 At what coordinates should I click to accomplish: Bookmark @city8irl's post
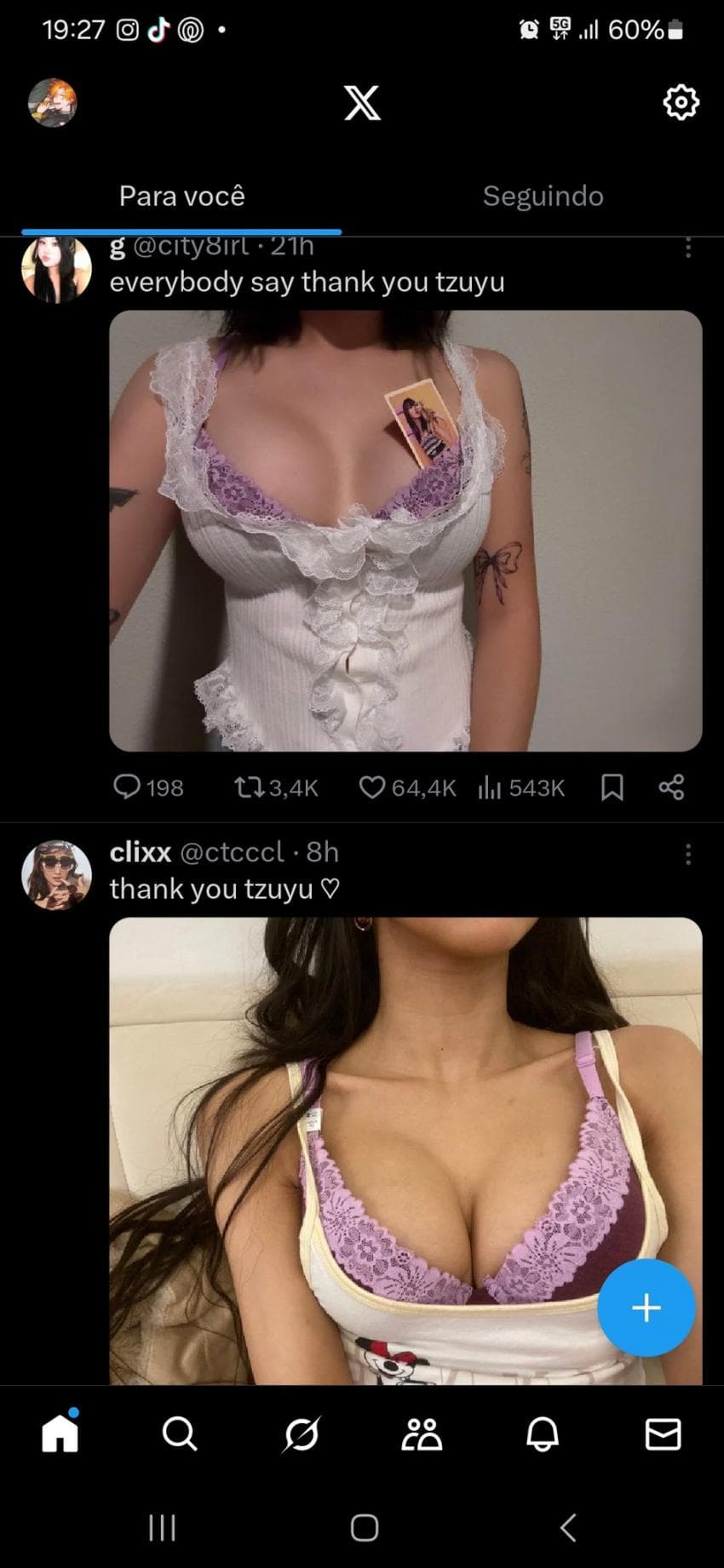pos(612,787)
